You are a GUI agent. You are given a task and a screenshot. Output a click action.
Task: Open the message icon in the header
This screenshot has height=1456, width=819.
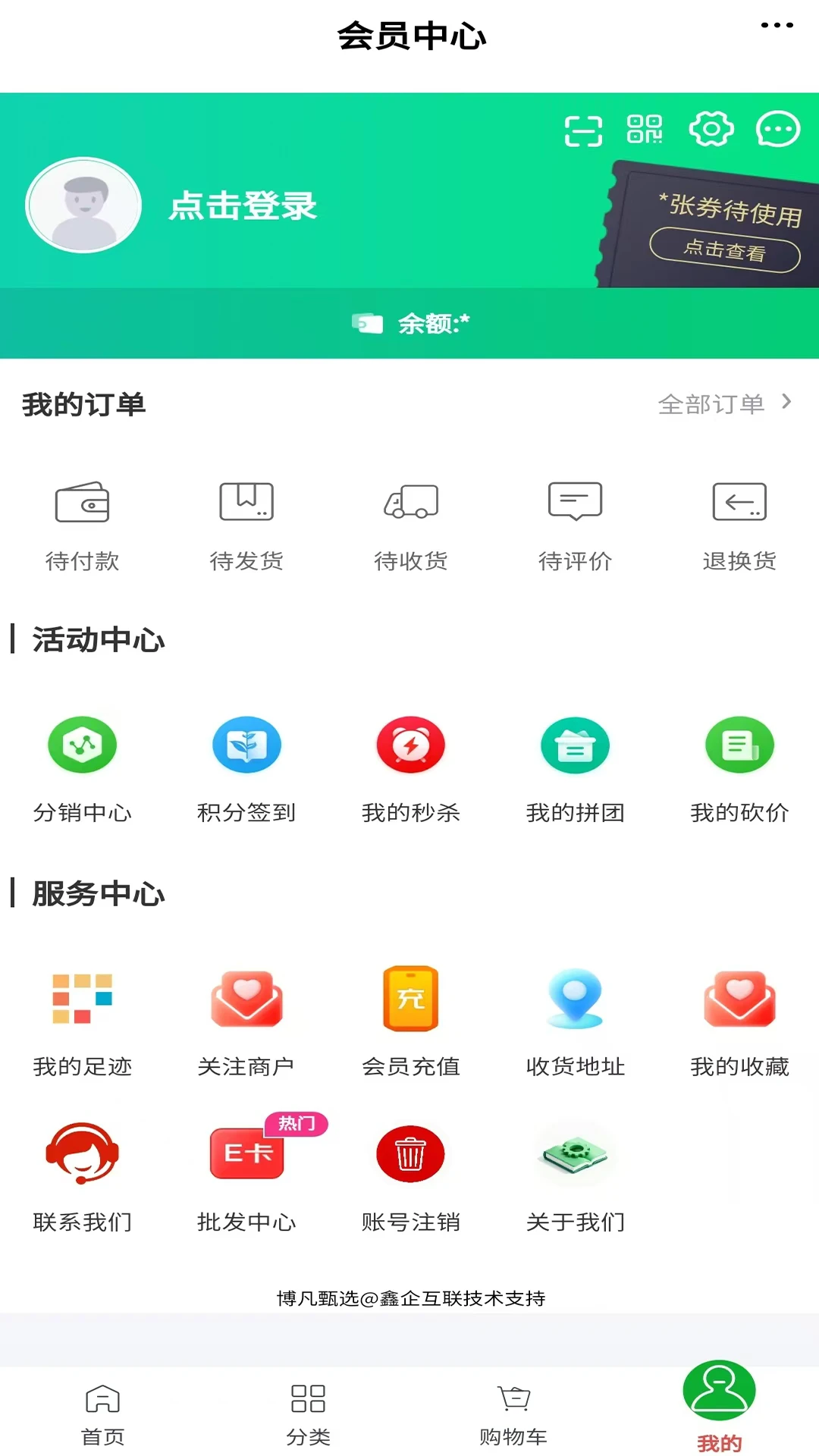pyautogui.click(x=777, y=129)
